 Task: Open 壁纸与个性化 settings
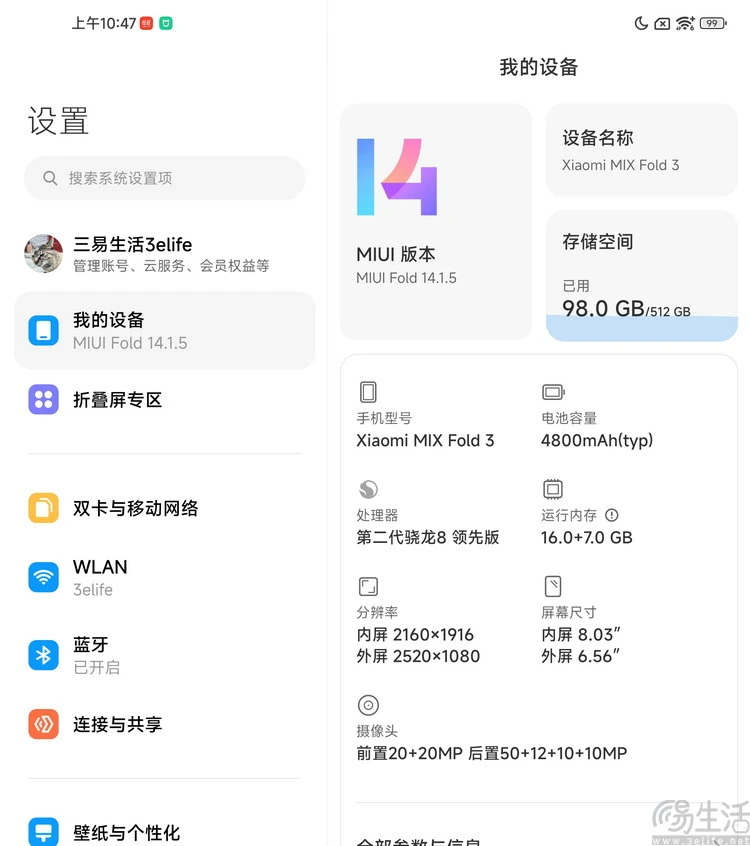point(165,832)
